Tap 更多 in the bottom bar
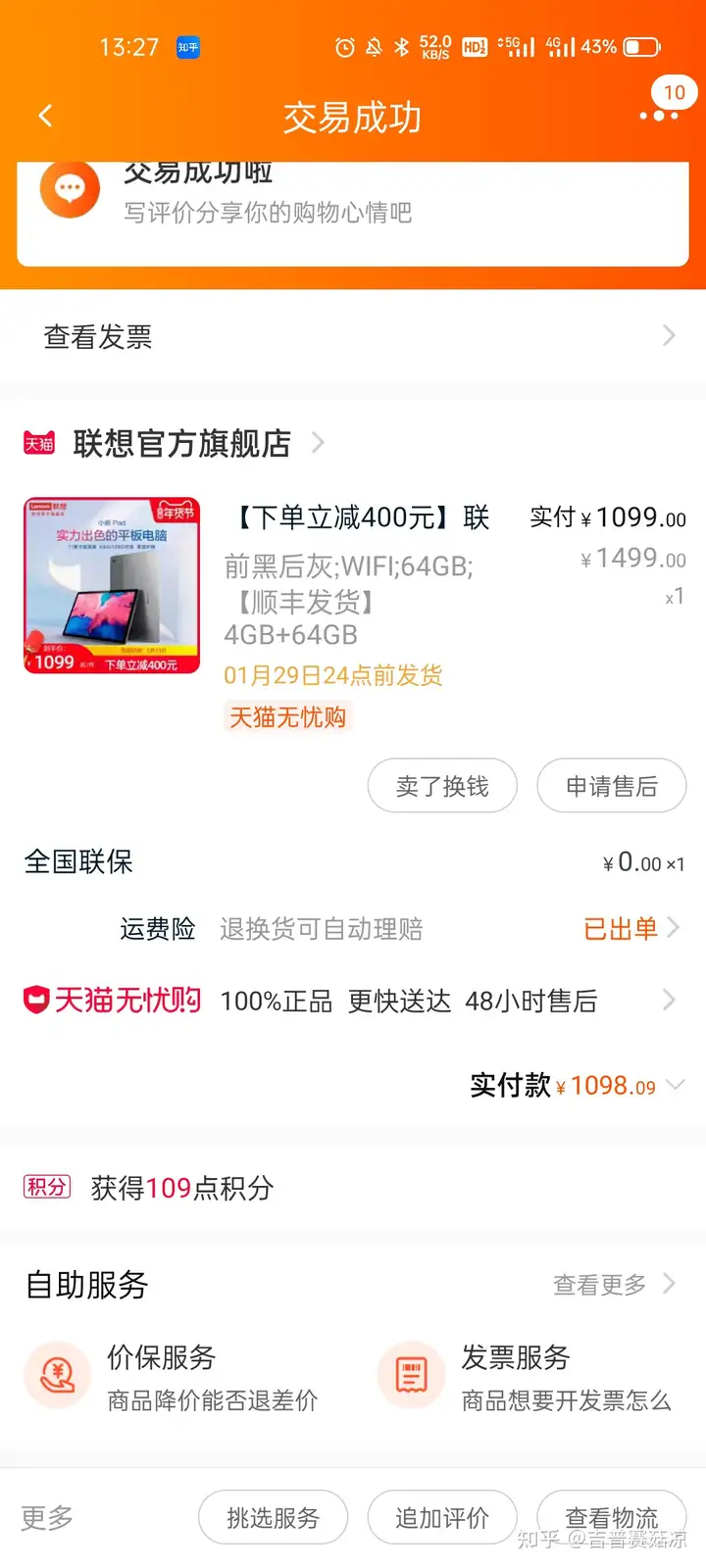 (x=47, y=1518)
